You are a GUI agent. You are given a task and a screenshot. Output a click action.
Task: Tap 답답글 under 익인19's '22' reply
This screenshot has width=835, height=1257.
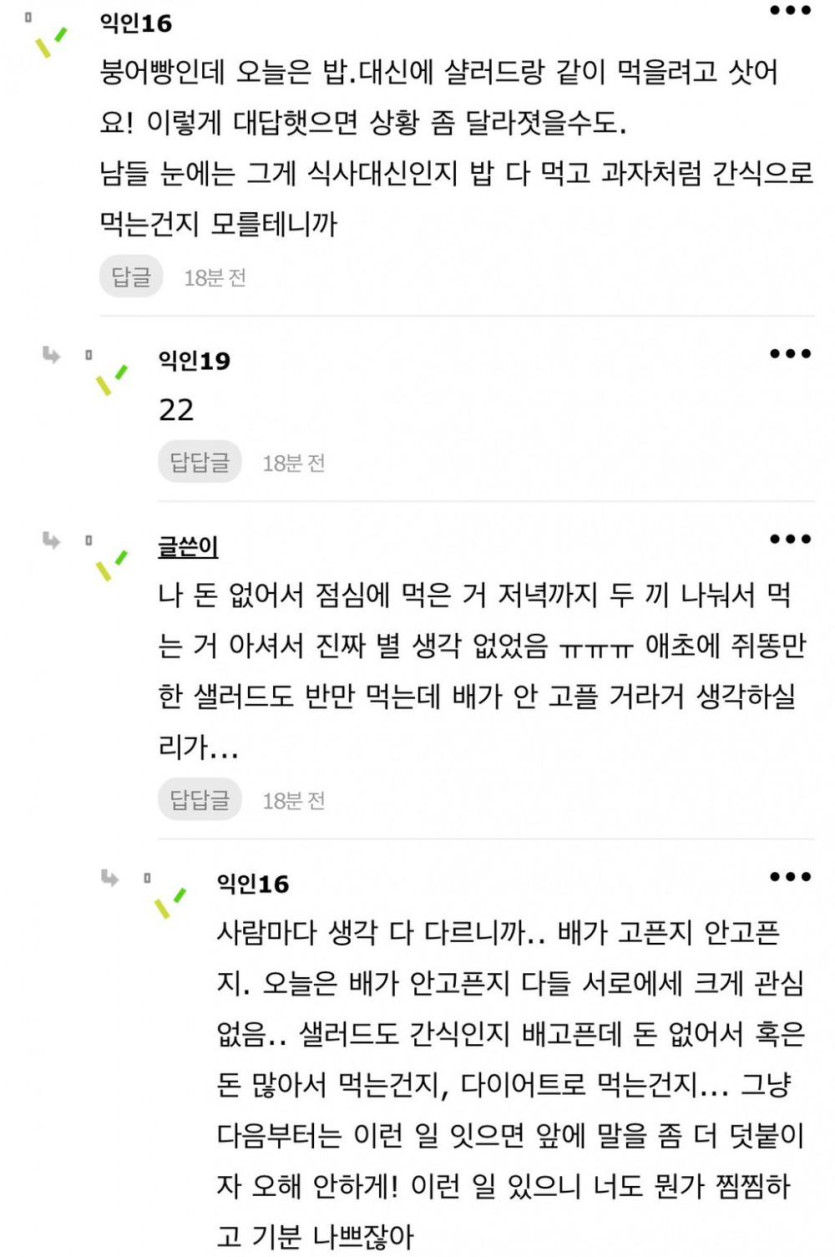click(200, 462)
